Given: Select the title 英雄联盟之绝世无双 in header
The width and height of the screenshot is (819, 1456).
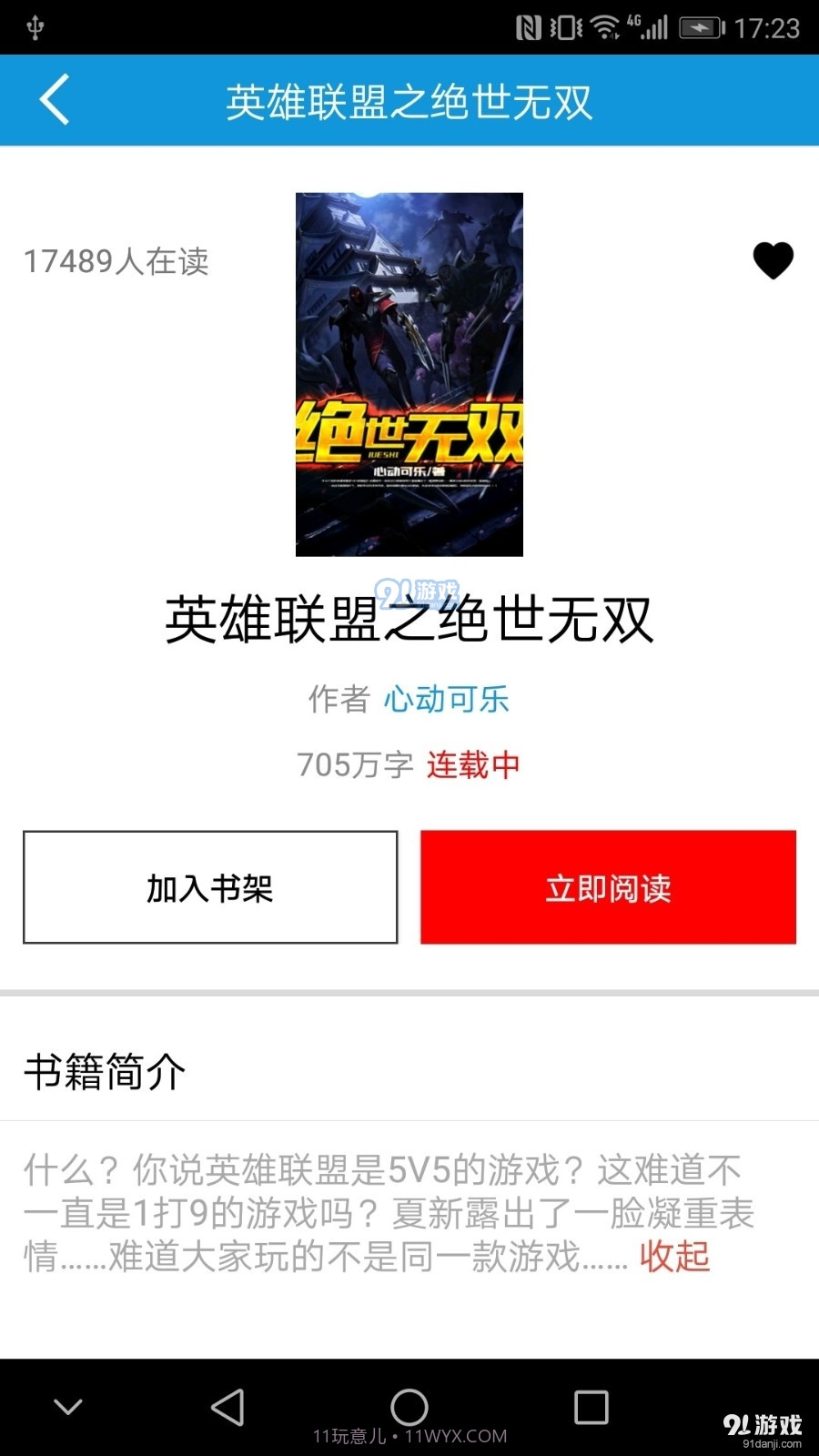Looking at the screenshot, I should pyautogui.click(x=409, y=100).
